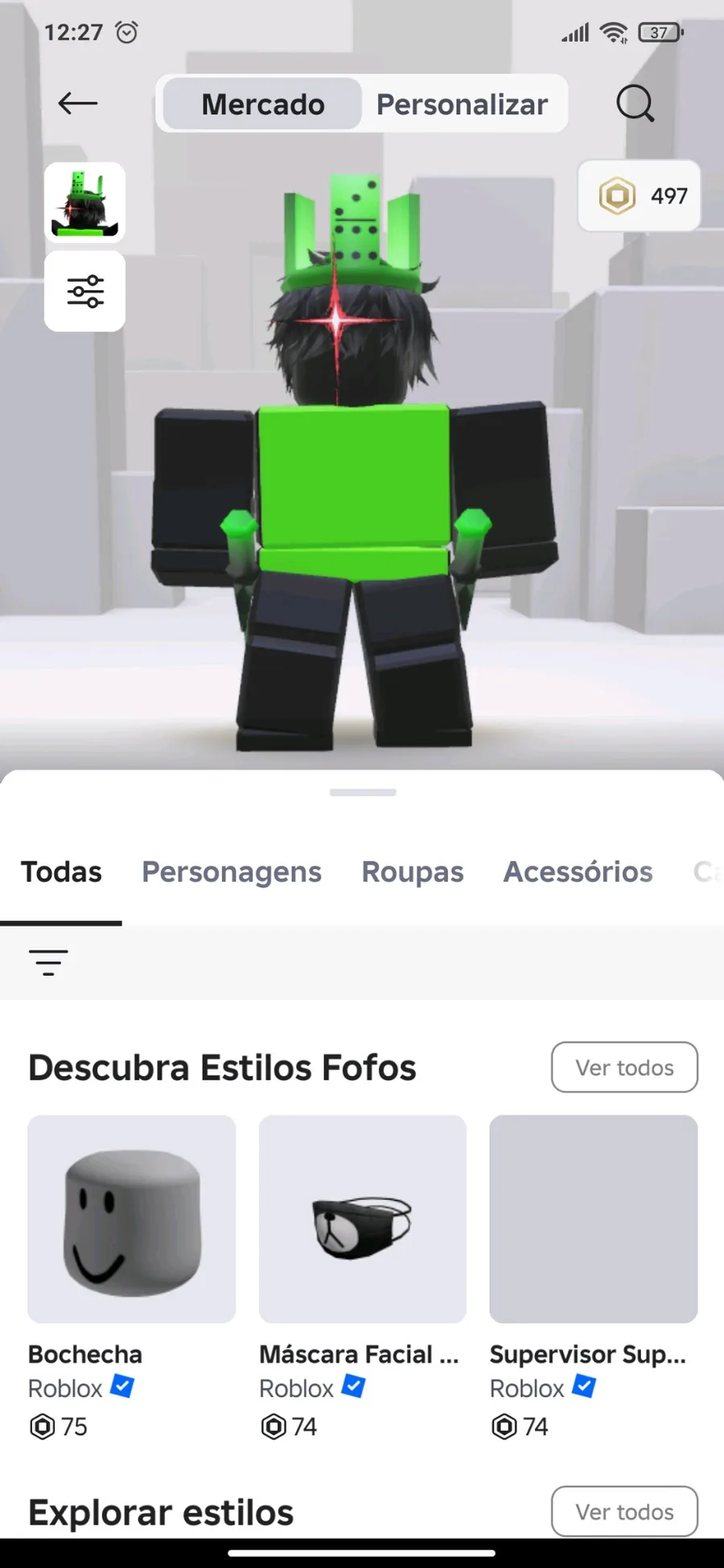View all in Explorar estilos
724x1568 pixels.
[624, 1512]
